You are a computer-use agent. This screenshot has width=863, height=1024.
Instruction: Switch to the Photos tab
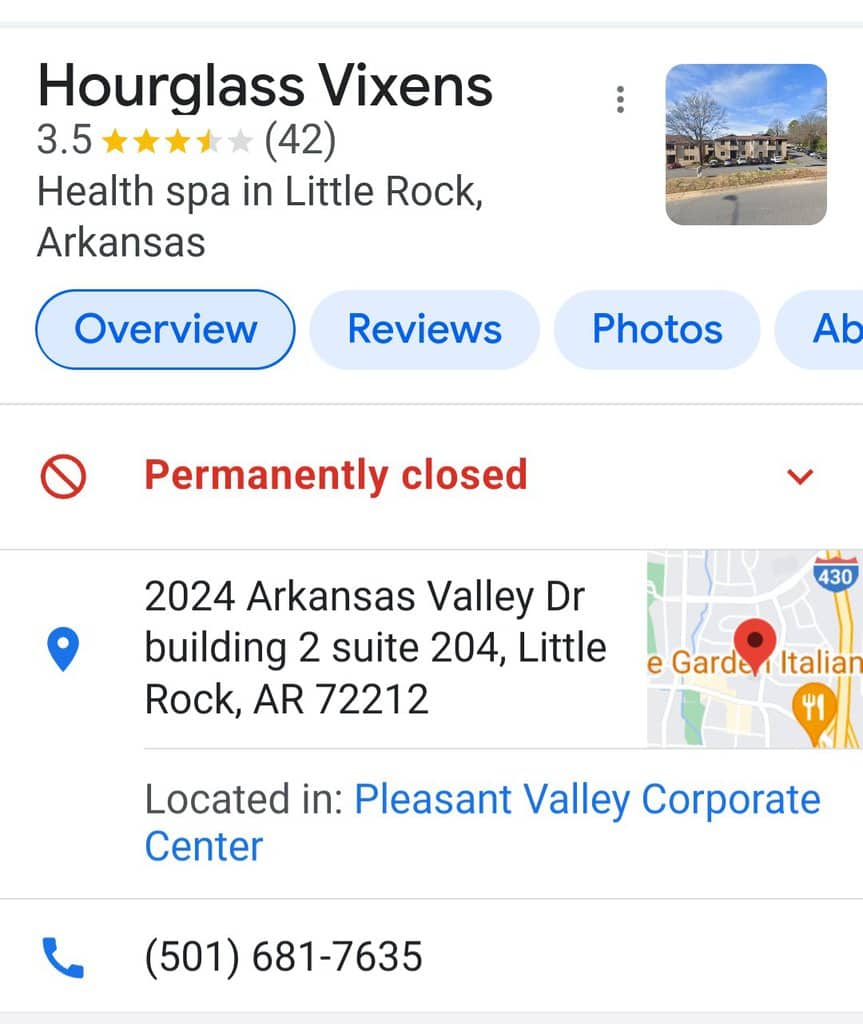click(657, 329)
